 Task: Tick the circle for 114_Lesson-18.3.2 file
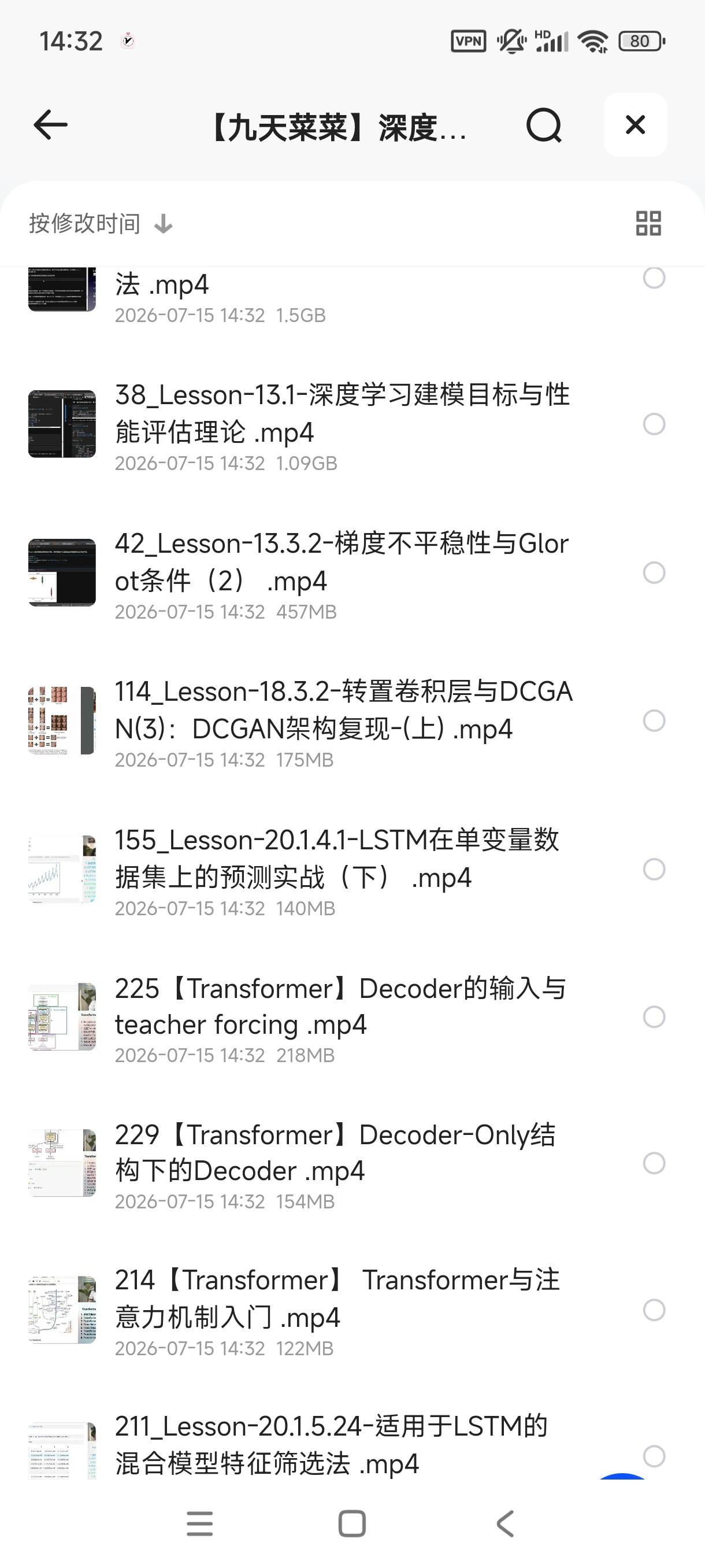pyautogui.click(x=654, y=721)
